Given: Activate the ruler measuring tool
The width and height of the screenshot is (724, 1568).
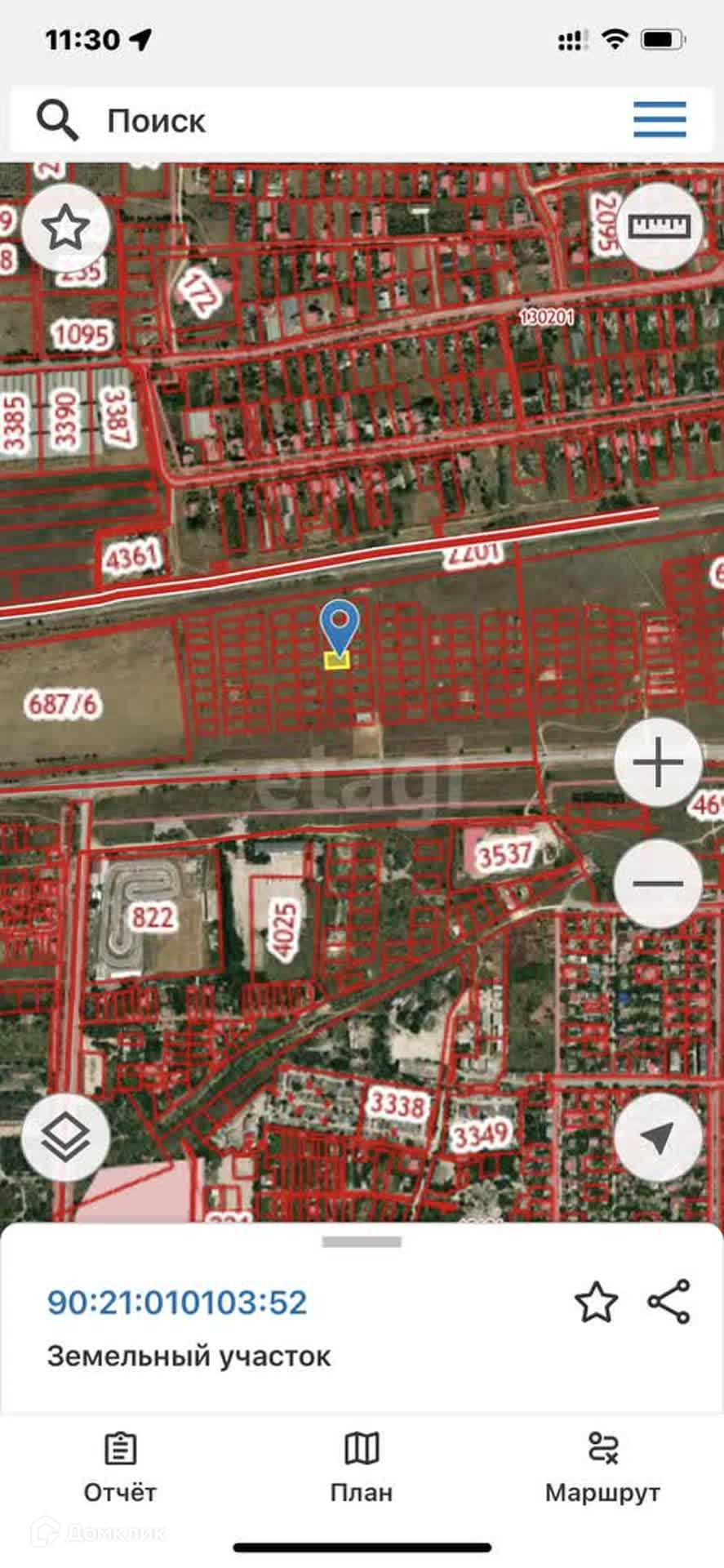Looking at the screenshot, I should pyautogui.click(x=659, y=228).
